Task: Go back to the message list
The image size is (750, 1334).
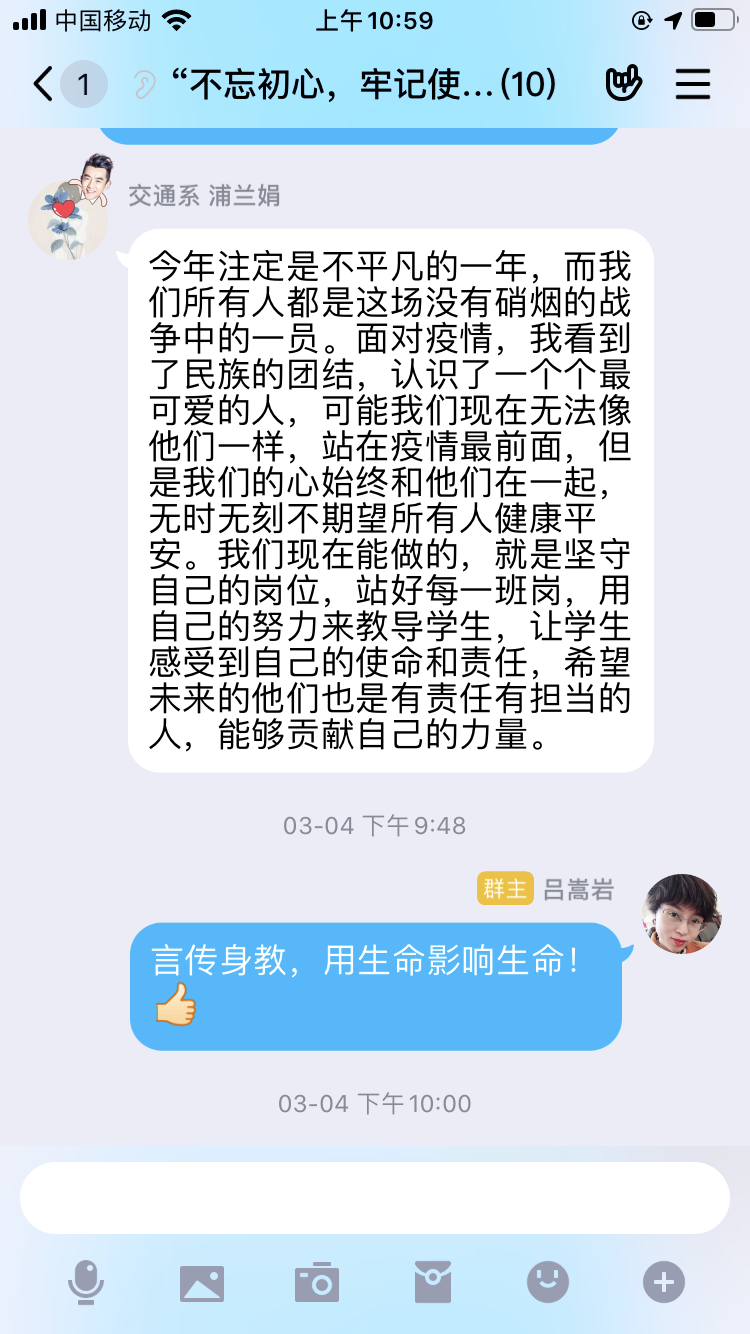Action: tap(44, 84)
